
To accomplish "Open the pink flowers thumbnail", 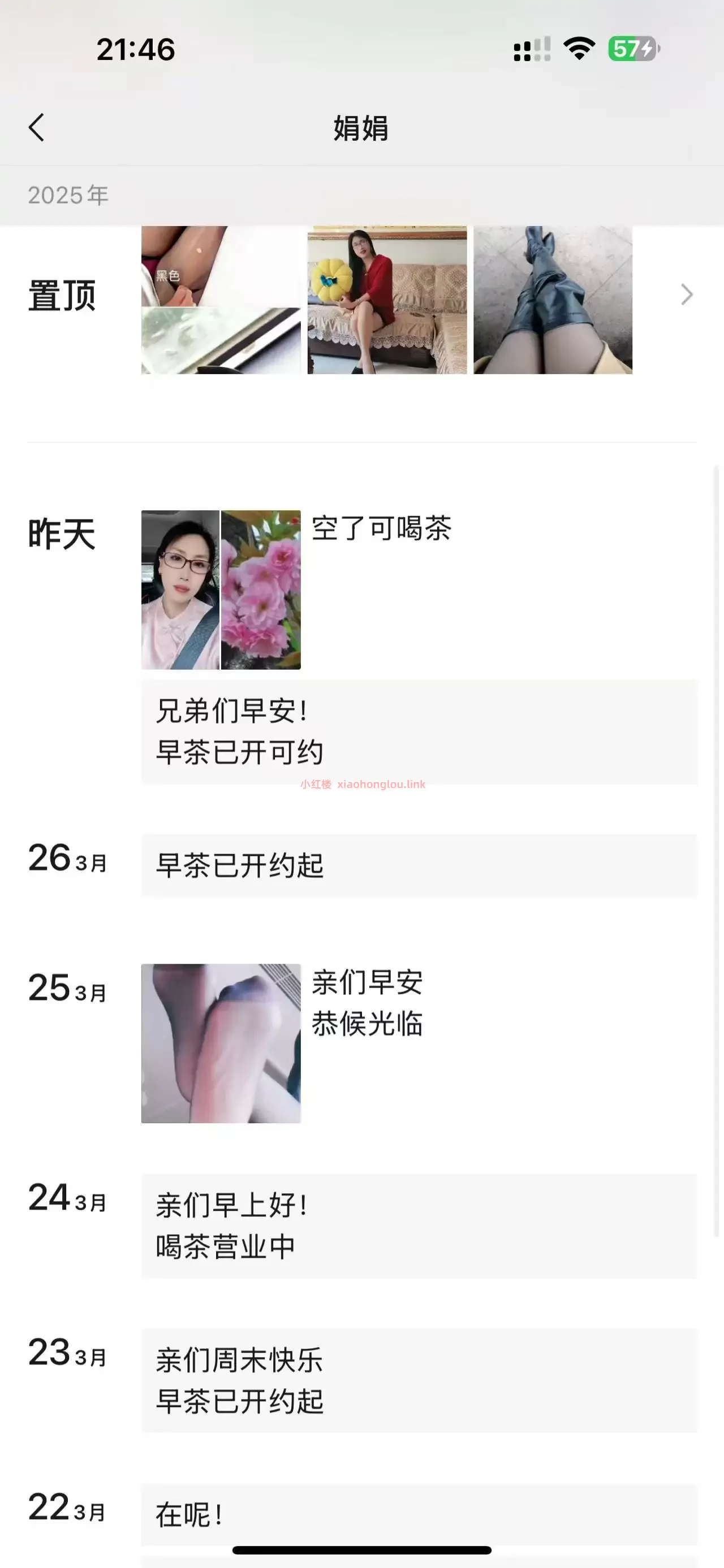I will (260, 588).
